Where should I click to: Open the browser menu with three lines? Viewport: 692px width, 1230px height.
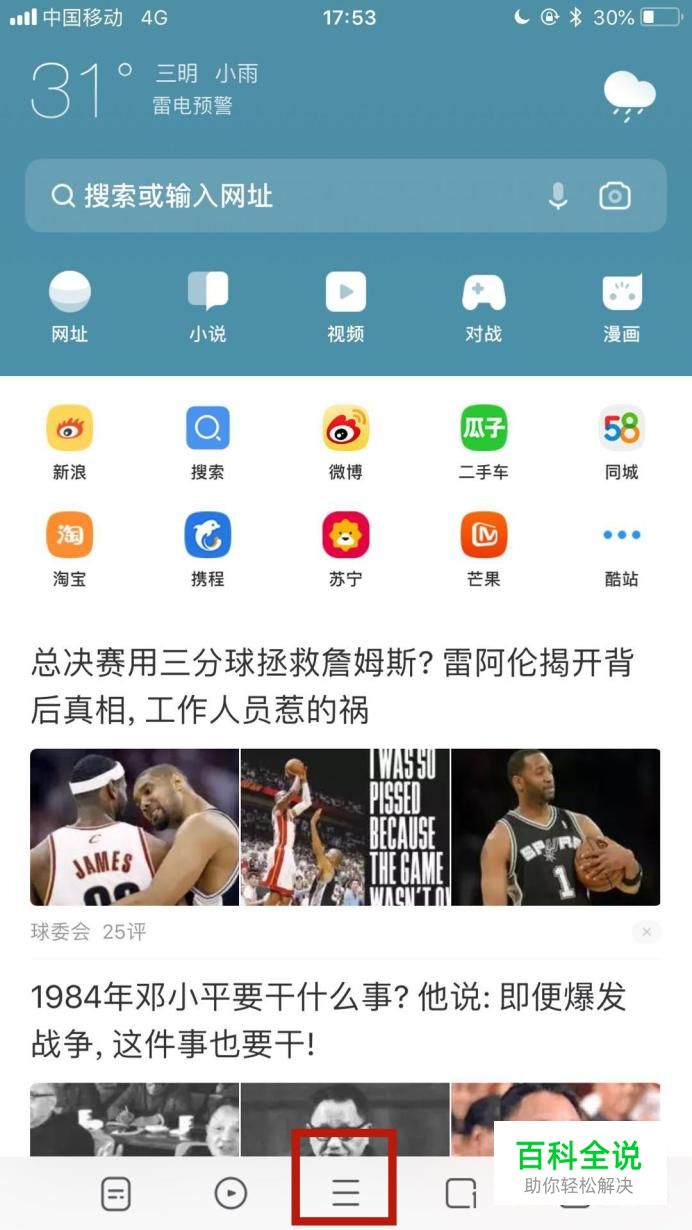[x=346, y=1192]
